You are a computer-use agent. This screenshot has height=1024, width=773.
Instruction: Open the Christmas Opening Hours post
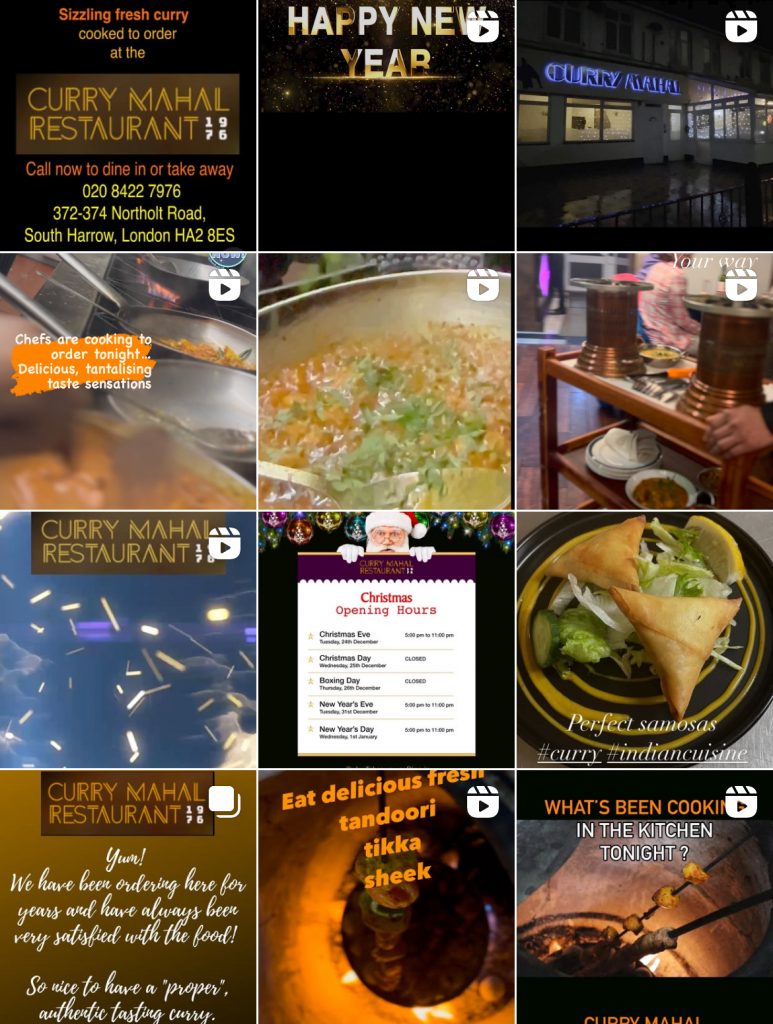click(x=386, y=640)
